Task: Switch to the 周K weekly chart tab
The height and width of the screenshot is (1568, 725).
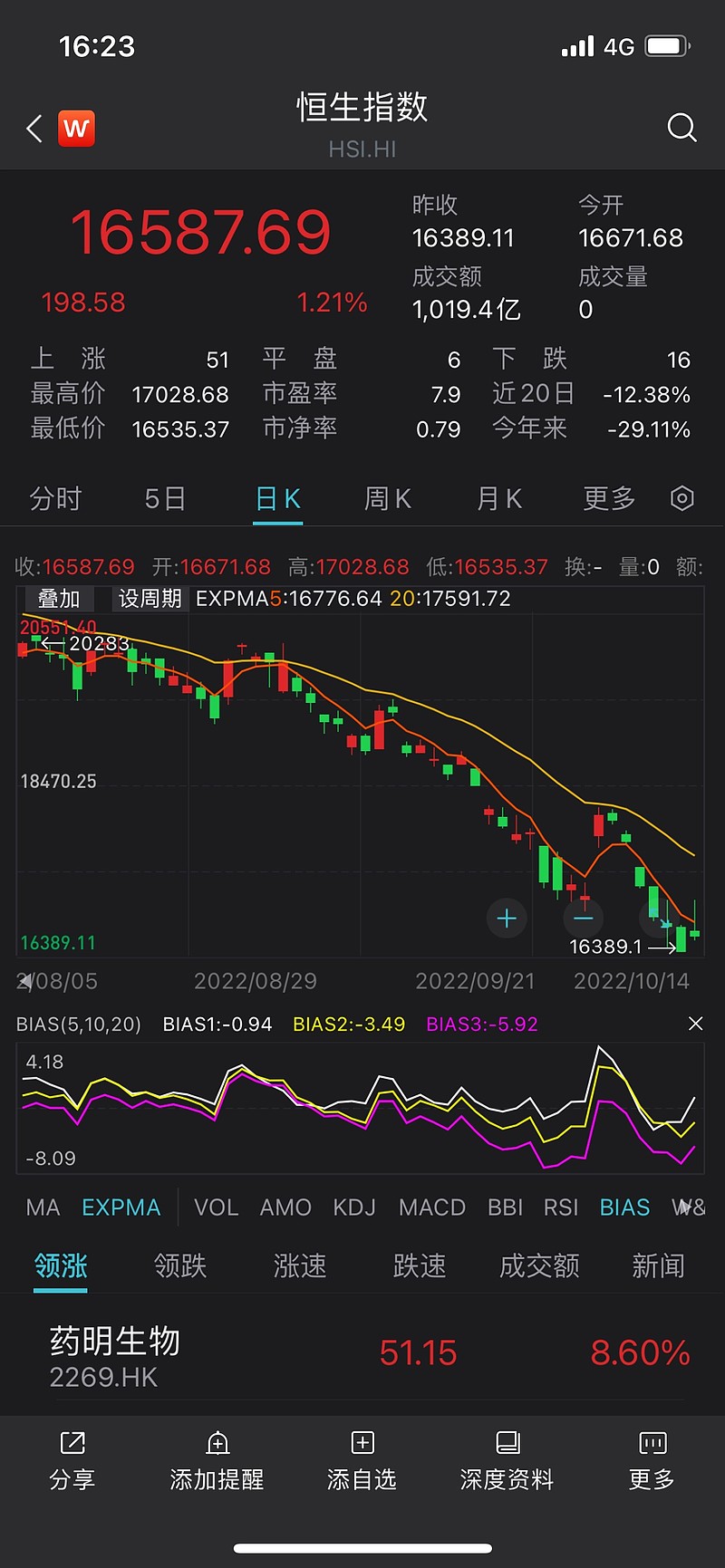Action: pos(388,499)
